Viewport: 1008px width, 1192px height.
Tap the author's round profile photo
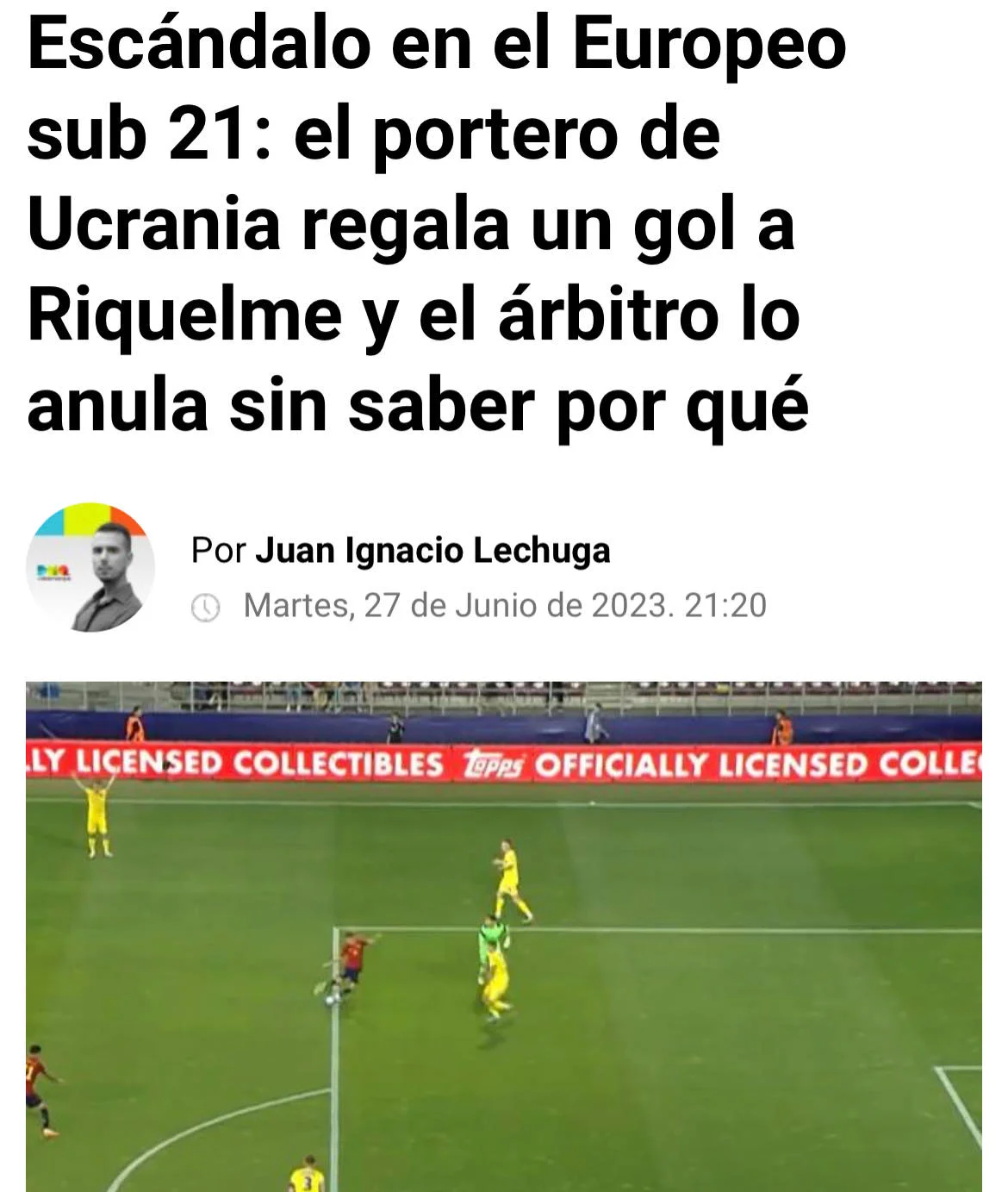[x=90, y=567]
